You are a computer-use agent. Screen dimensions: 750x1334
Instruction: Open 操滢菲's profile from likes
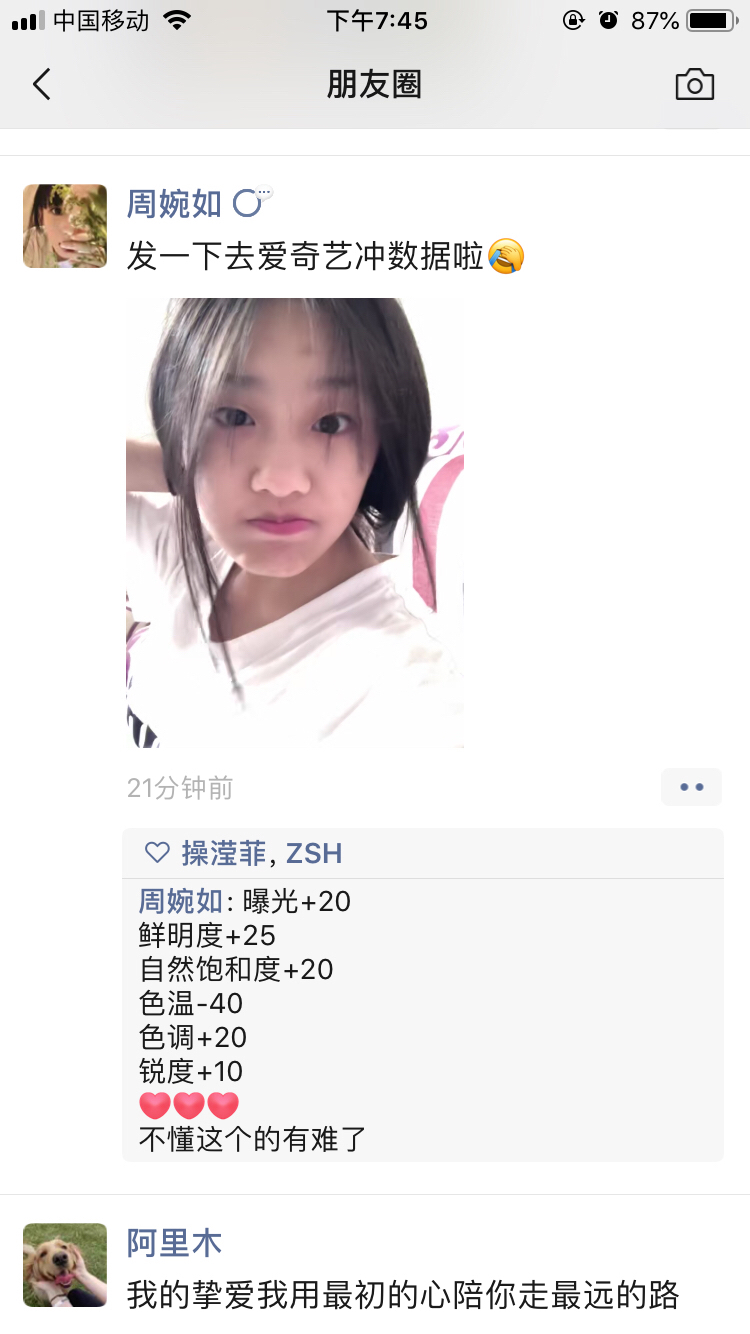224,853
